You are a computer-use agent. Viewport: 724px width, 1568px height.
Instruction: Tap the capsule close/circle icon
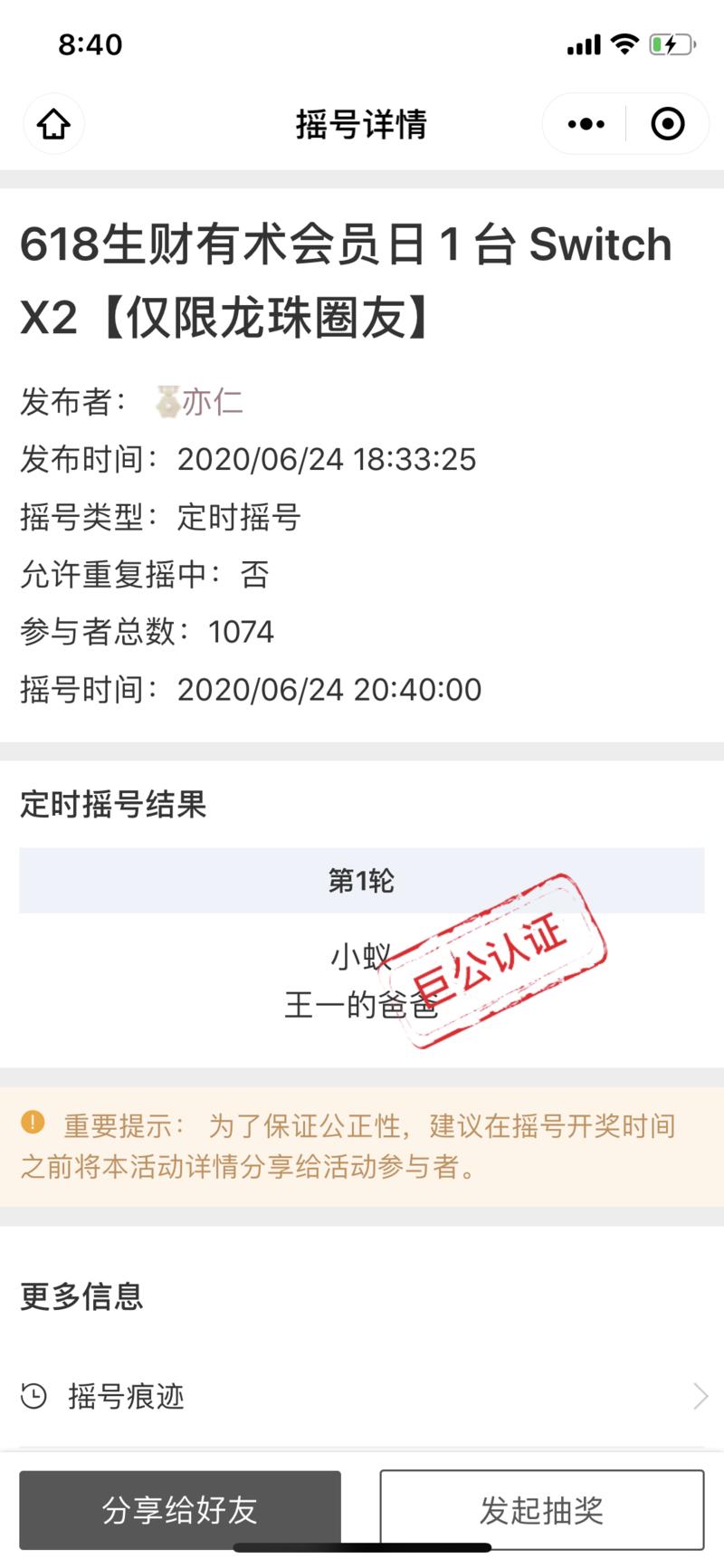click(x=666, y=123)
